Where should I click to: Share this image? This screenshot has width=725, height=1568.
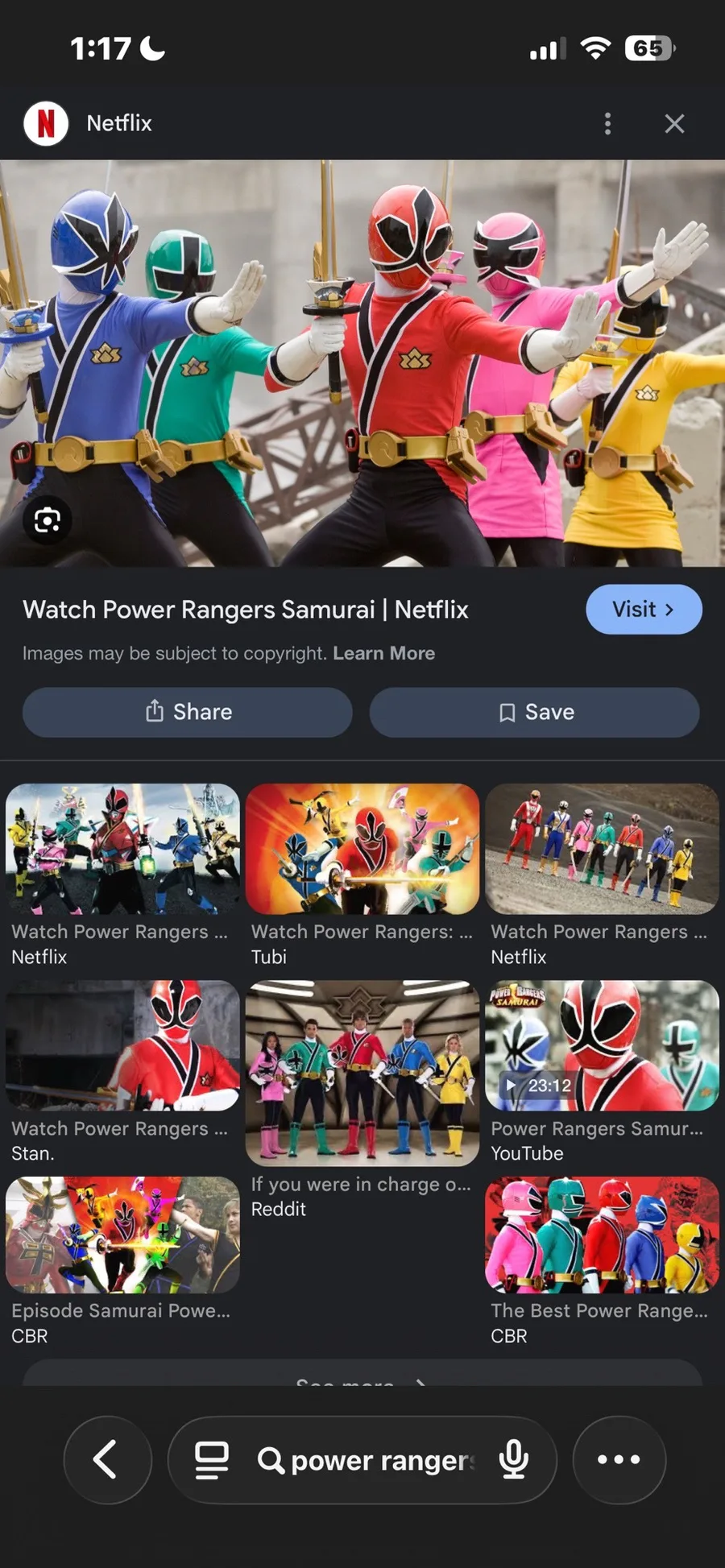pos(188,712)
